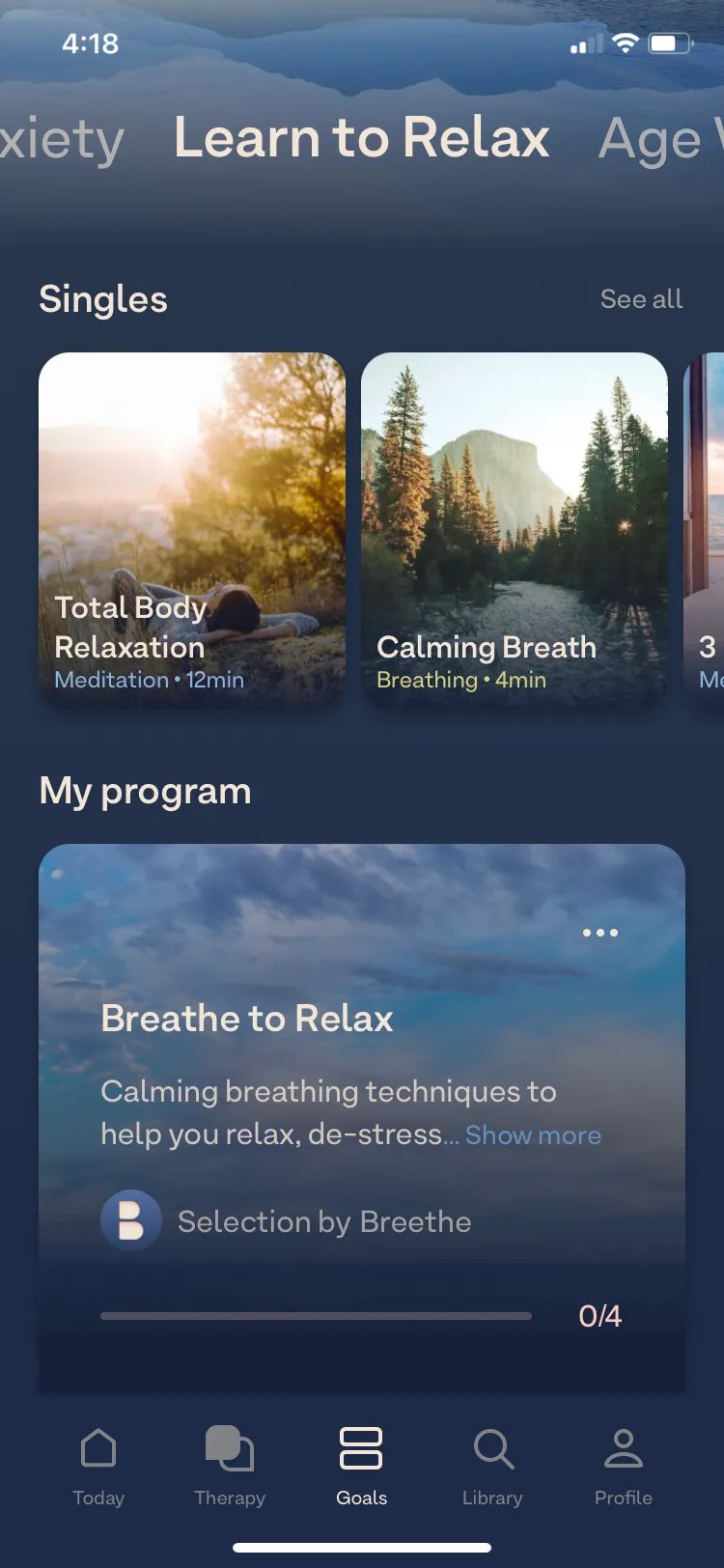Tap the 0/4 progress bar

tap(317, 1315)
